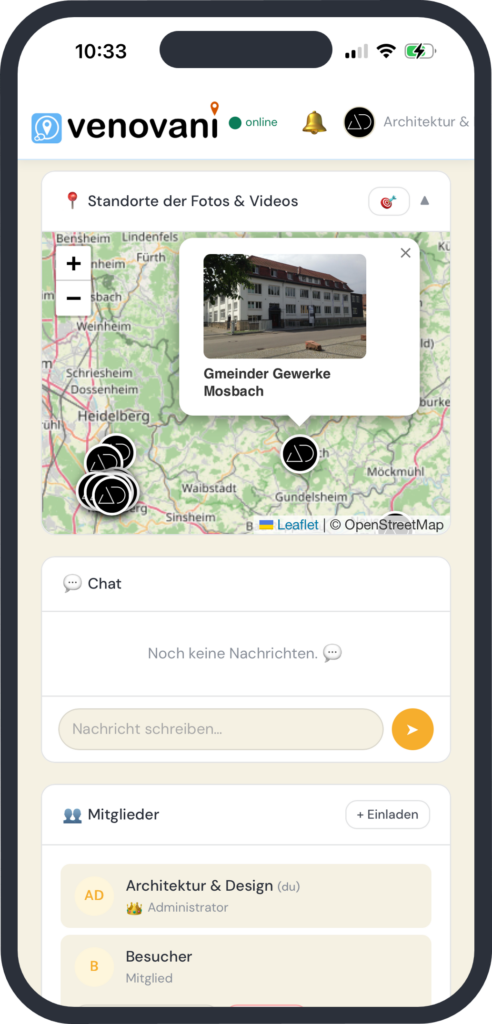The width and height of the screenshot is (492, 1024).
Task: Focus the Nachricht schreiben message field
Action: pyautogui.click(x=221, y=729)
